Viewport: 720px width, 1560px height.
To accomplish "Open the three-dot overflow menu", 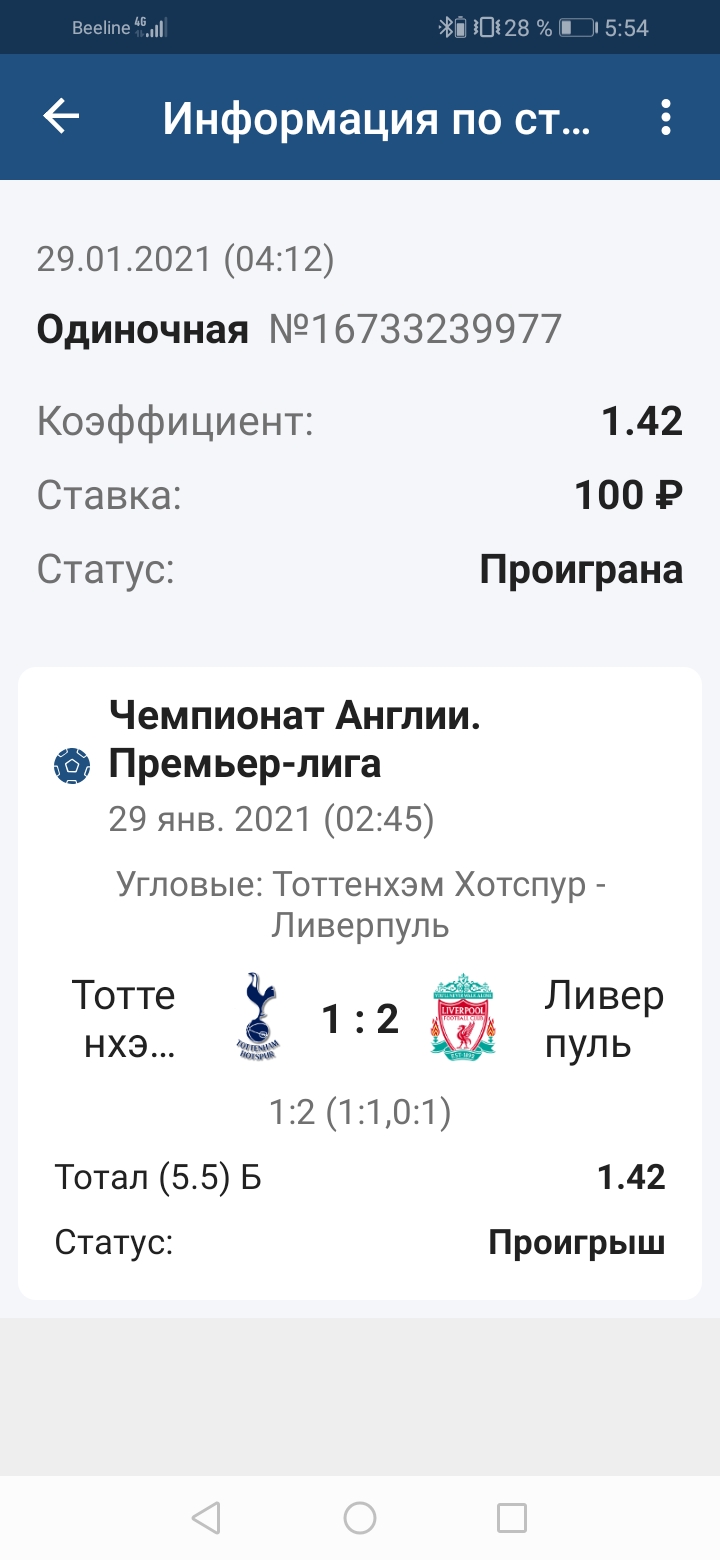I will (x=666, y=118).
